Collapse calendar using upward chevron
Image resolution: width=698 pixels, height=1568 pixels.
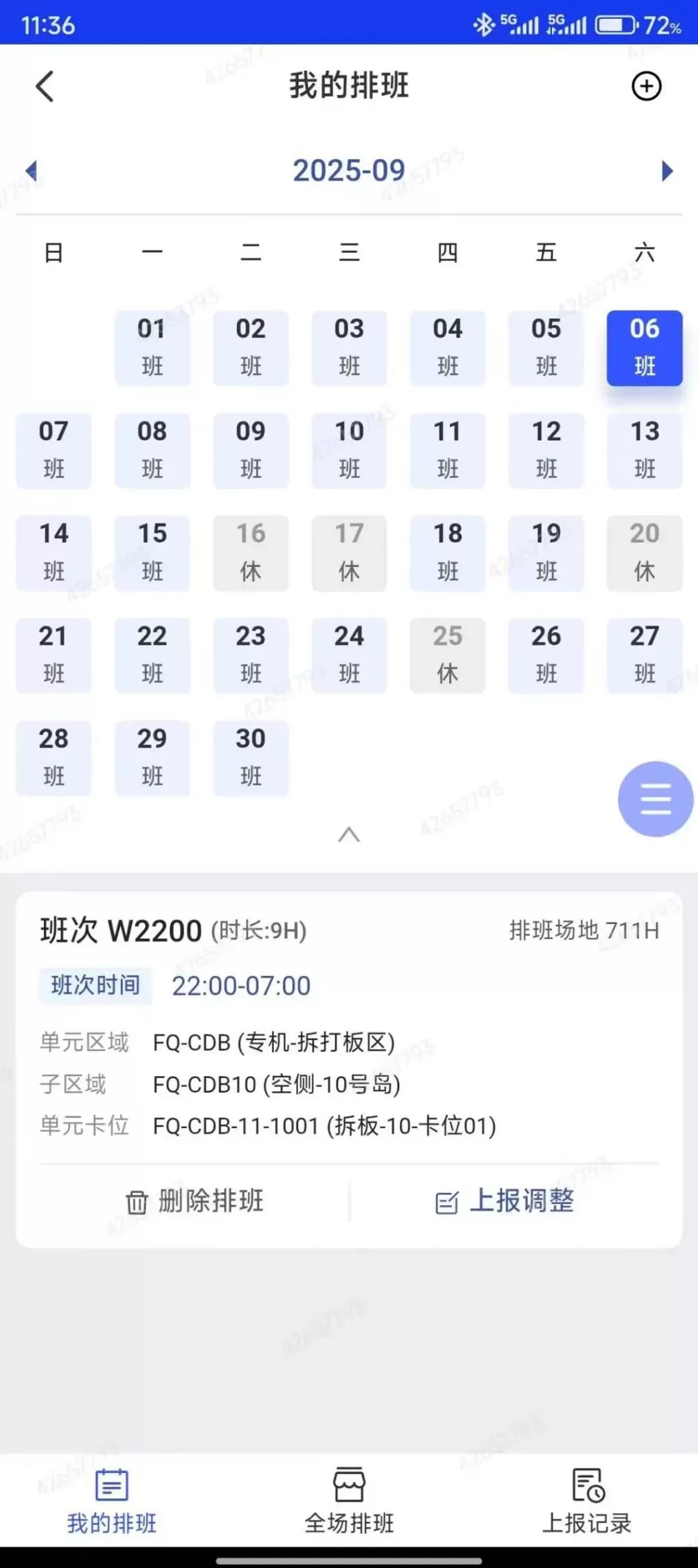coord(349,835)
